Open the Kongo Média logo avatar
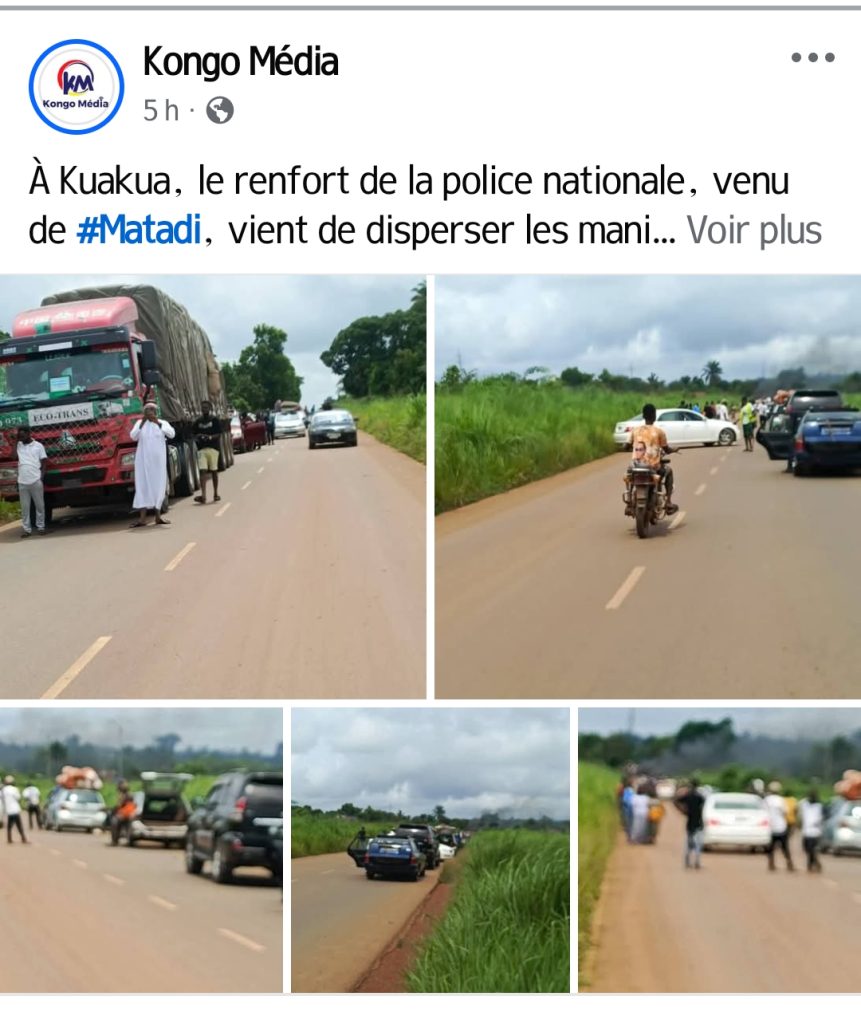The width and height of the screenshot is (861, 1024). (75, 75)
